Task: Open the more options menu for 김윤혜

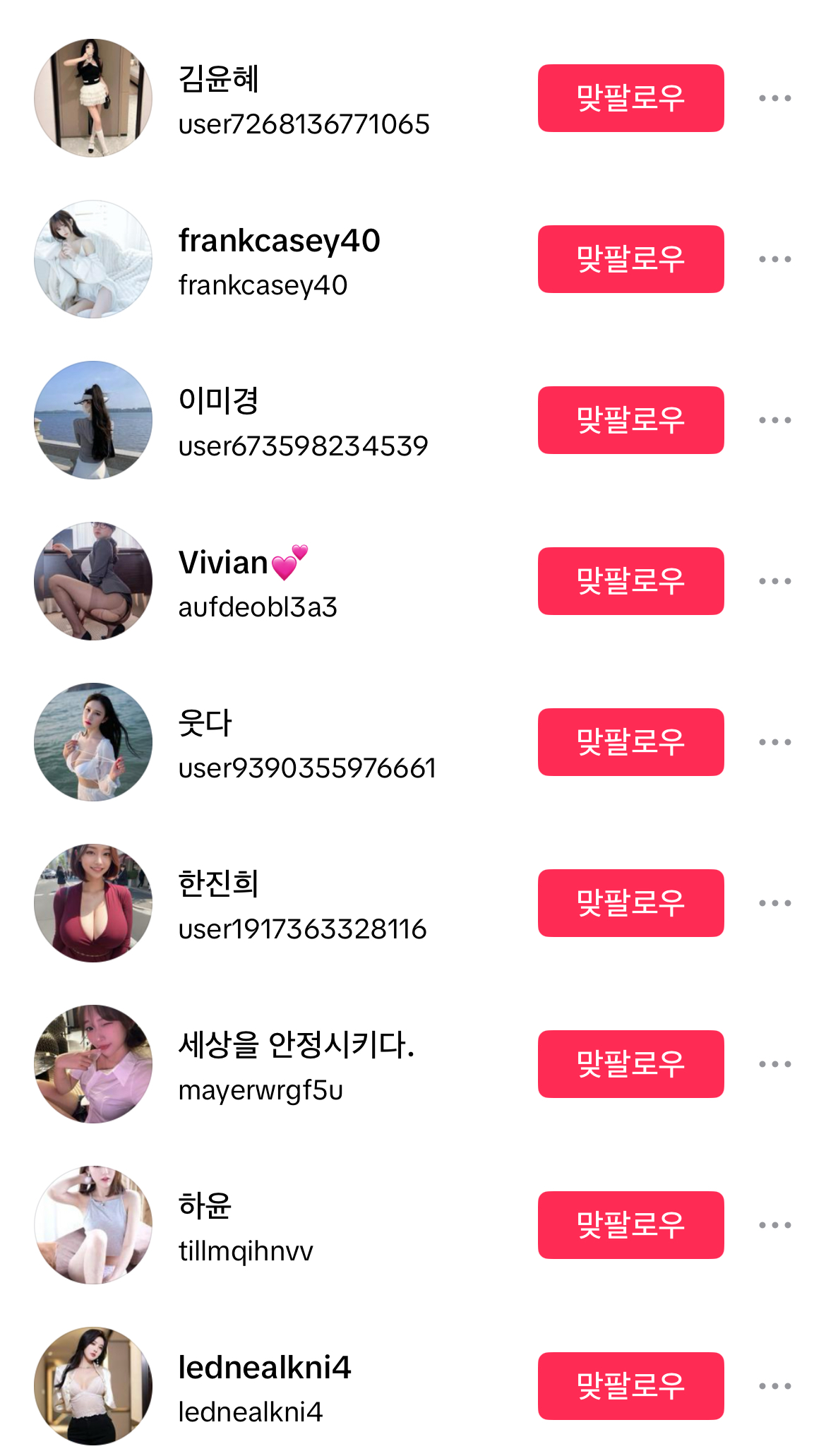Action: coord(775,98)
